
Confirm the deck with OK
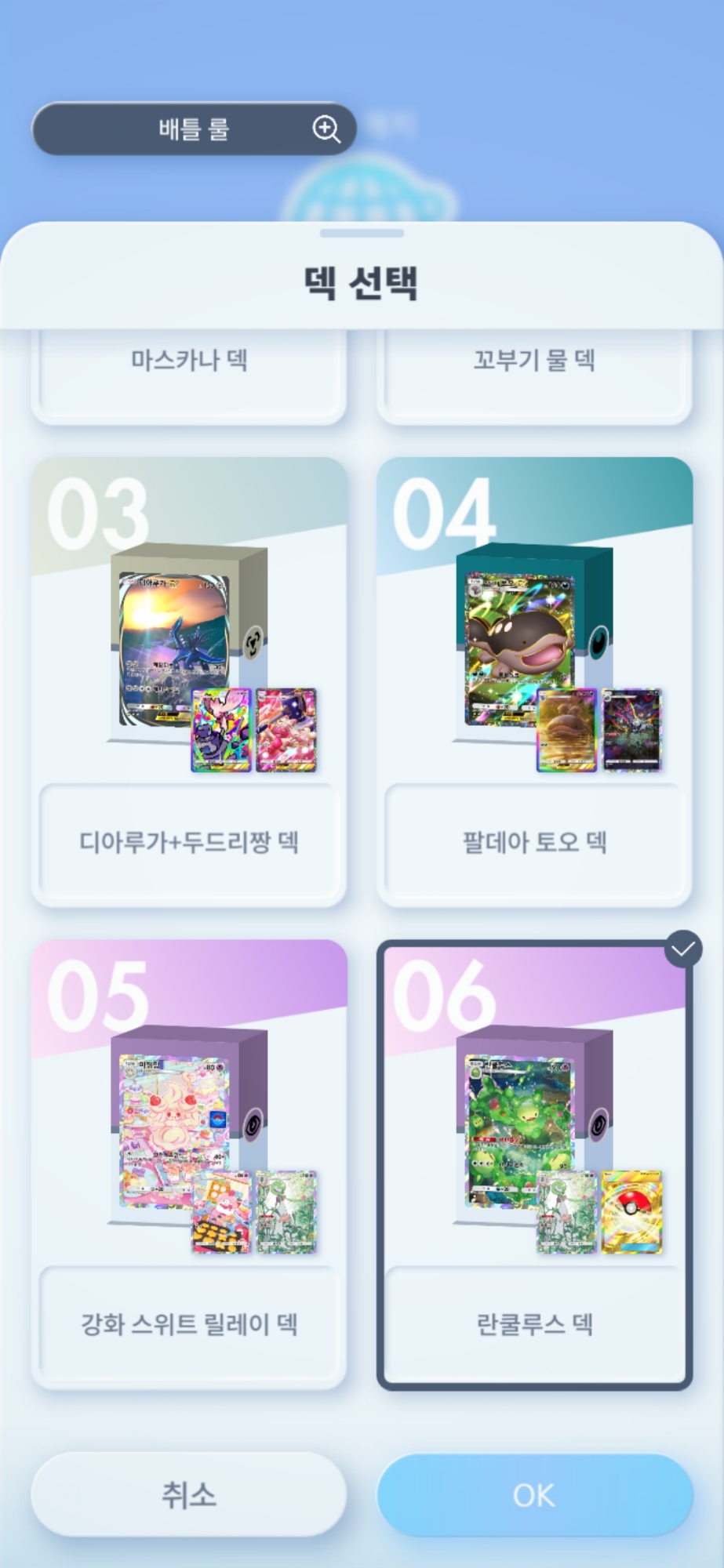point(534,1494)
